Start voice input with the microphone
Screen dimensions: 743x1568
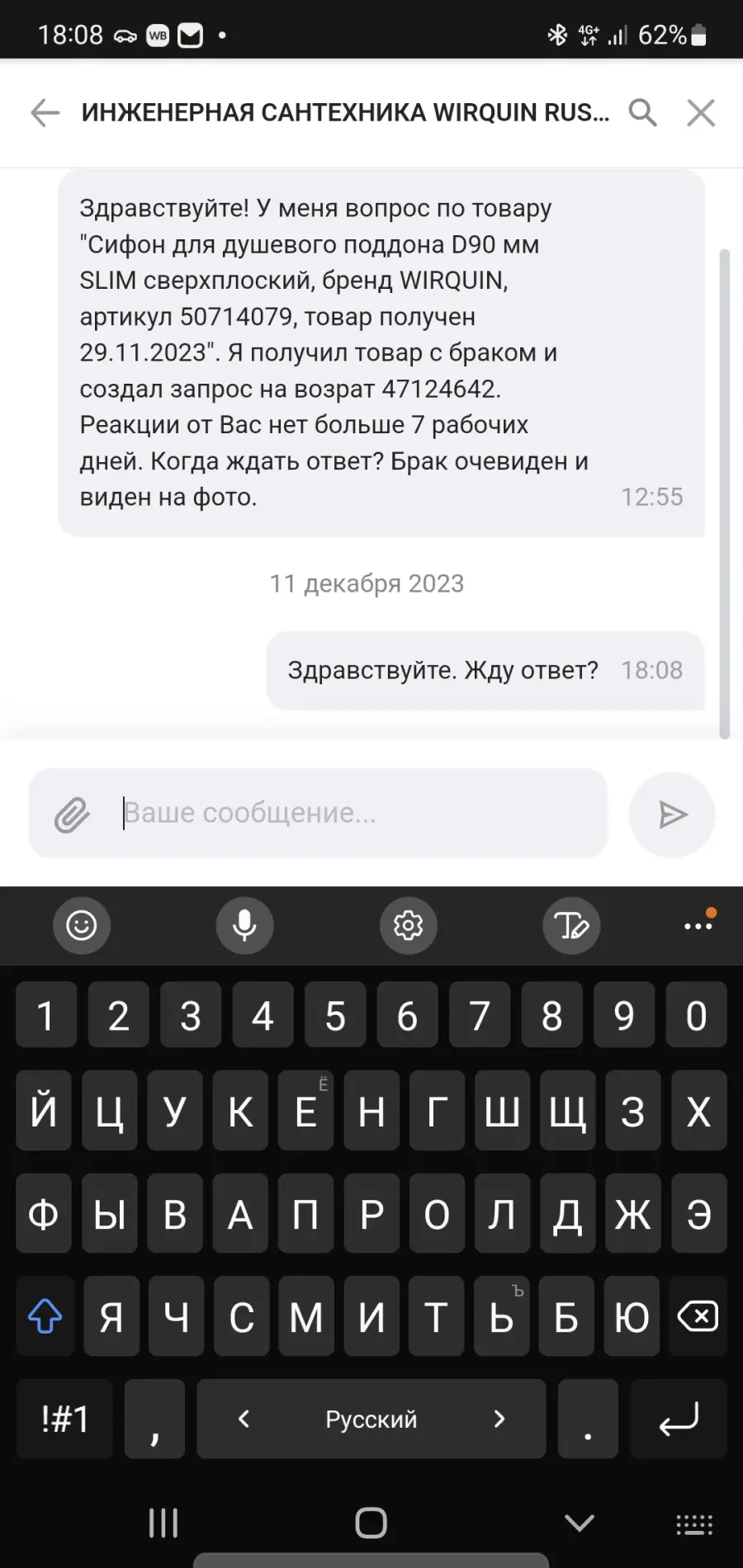[244, 925]
